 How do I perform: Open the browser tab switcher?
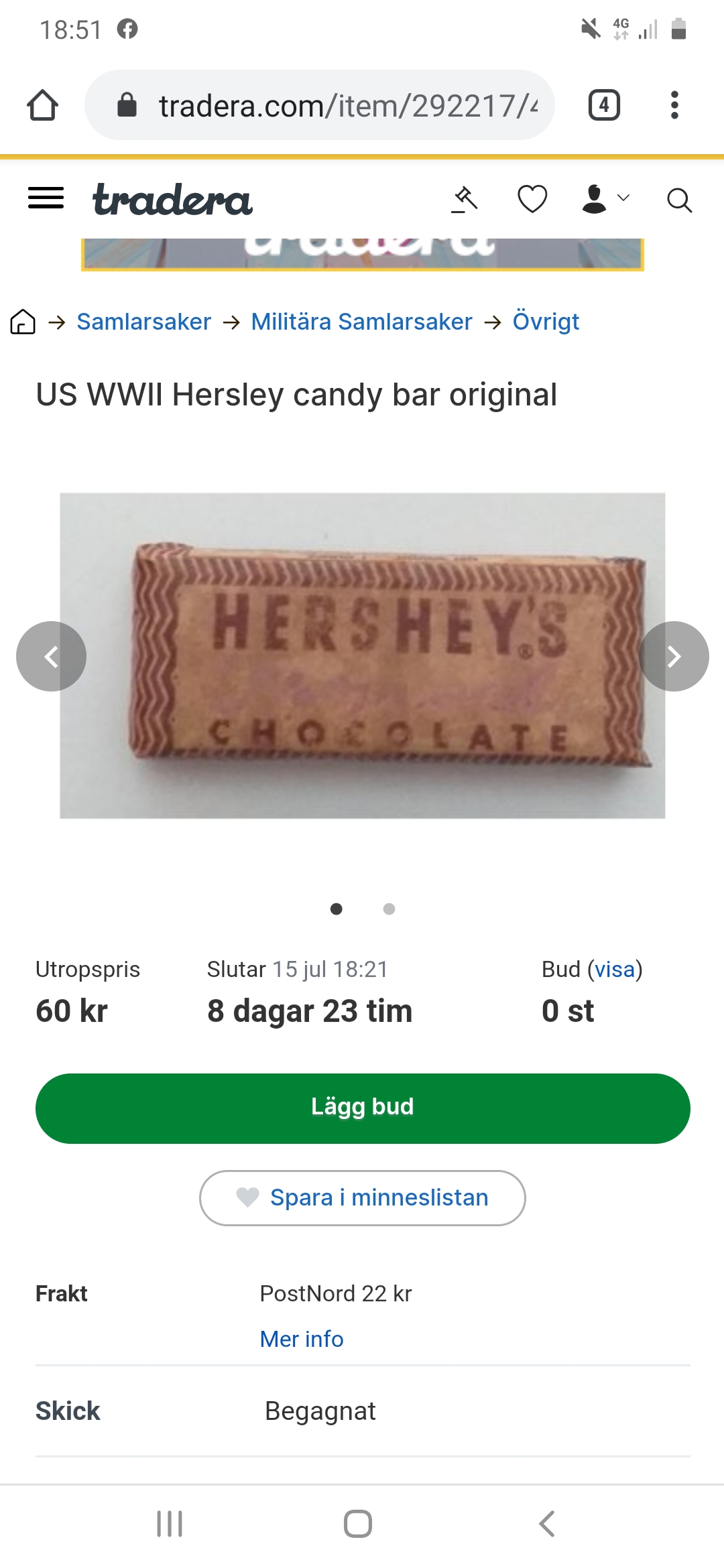click(604, 105)
